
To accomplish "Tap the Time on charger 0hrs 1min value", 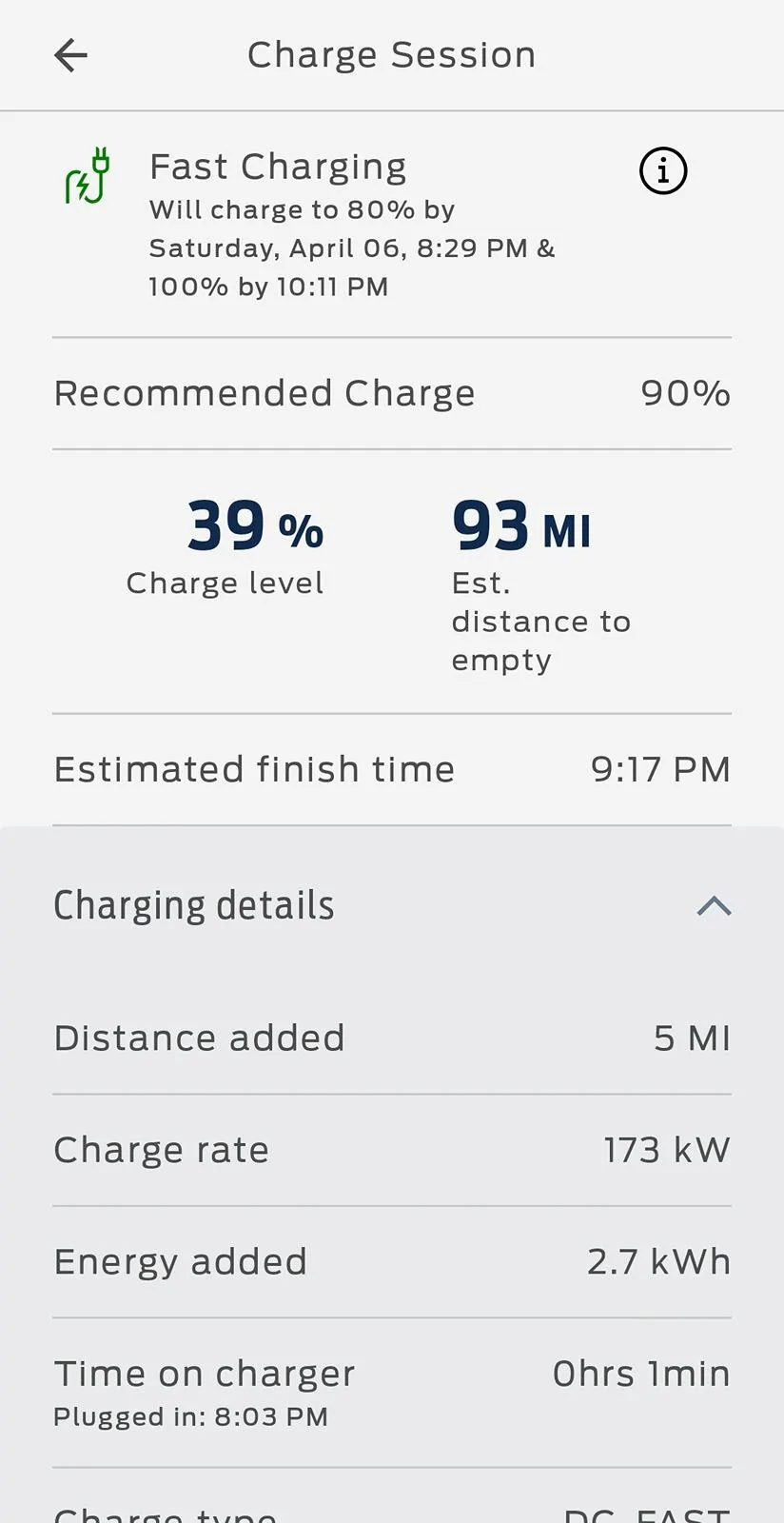I will (640, 1374).
